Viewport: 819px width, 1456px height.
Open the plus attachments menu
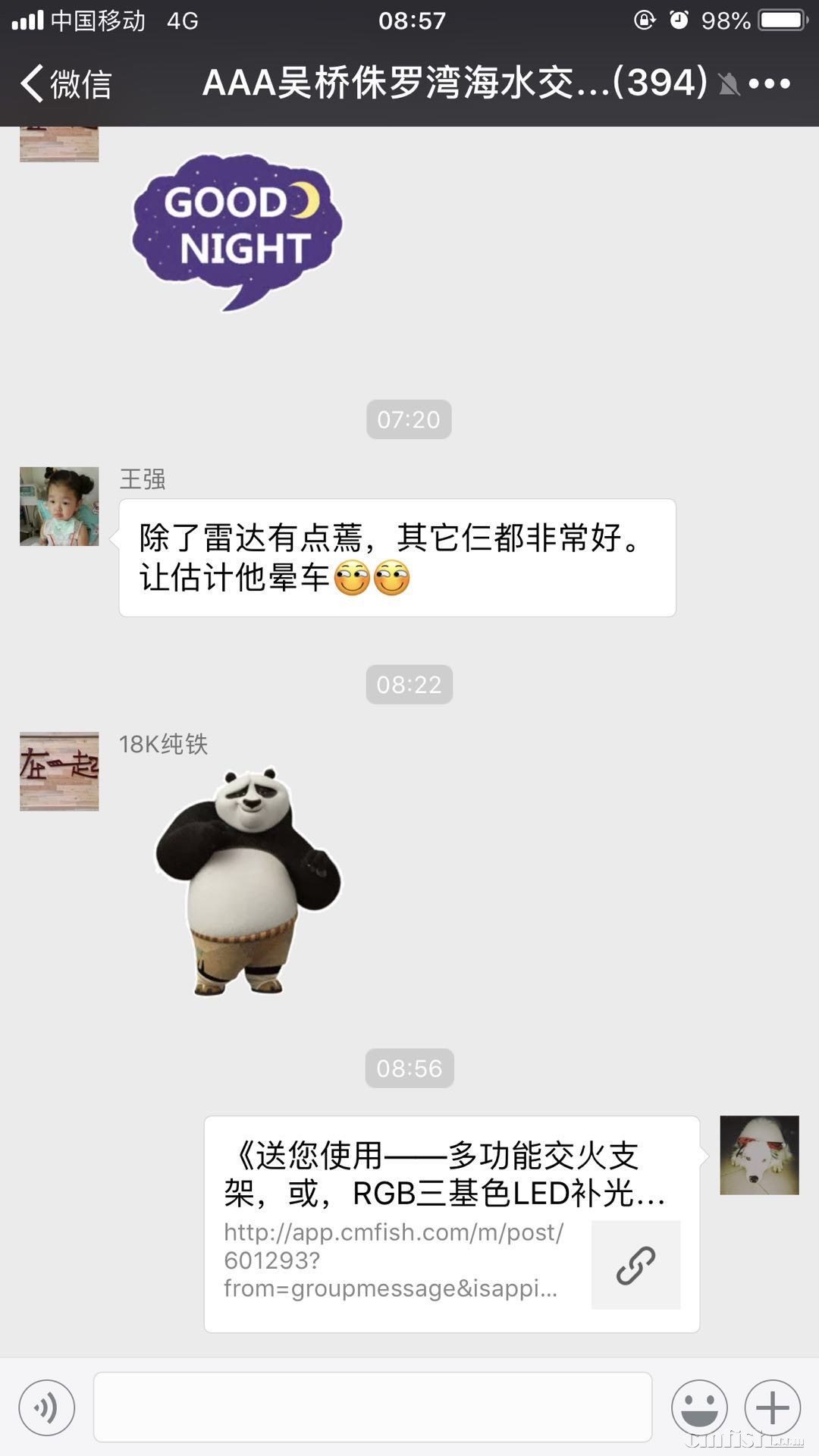click(x=772, y=1407)
